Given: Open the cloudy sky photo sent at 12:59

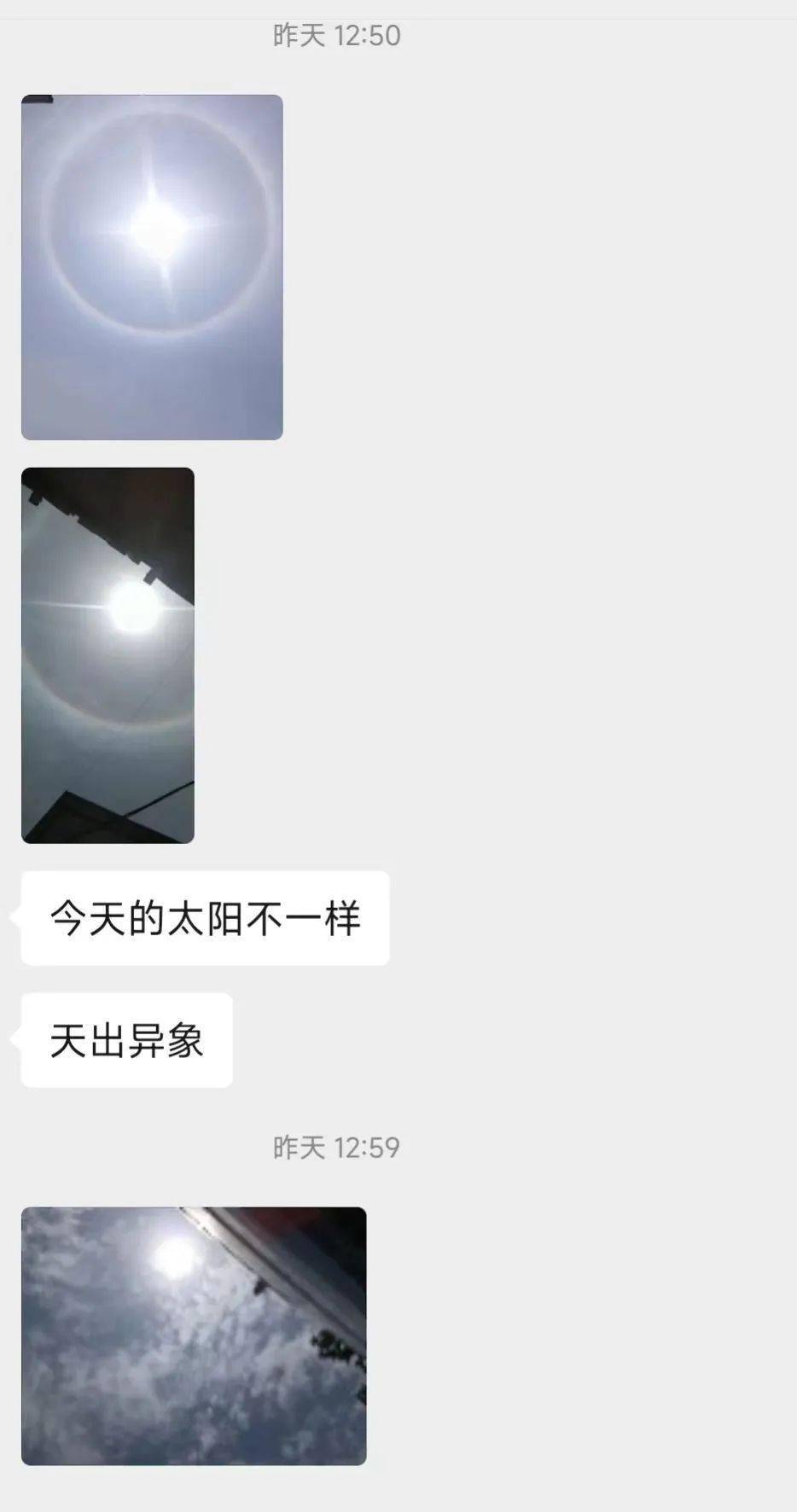Looking at the screenshot, I should click(194, 1335).
